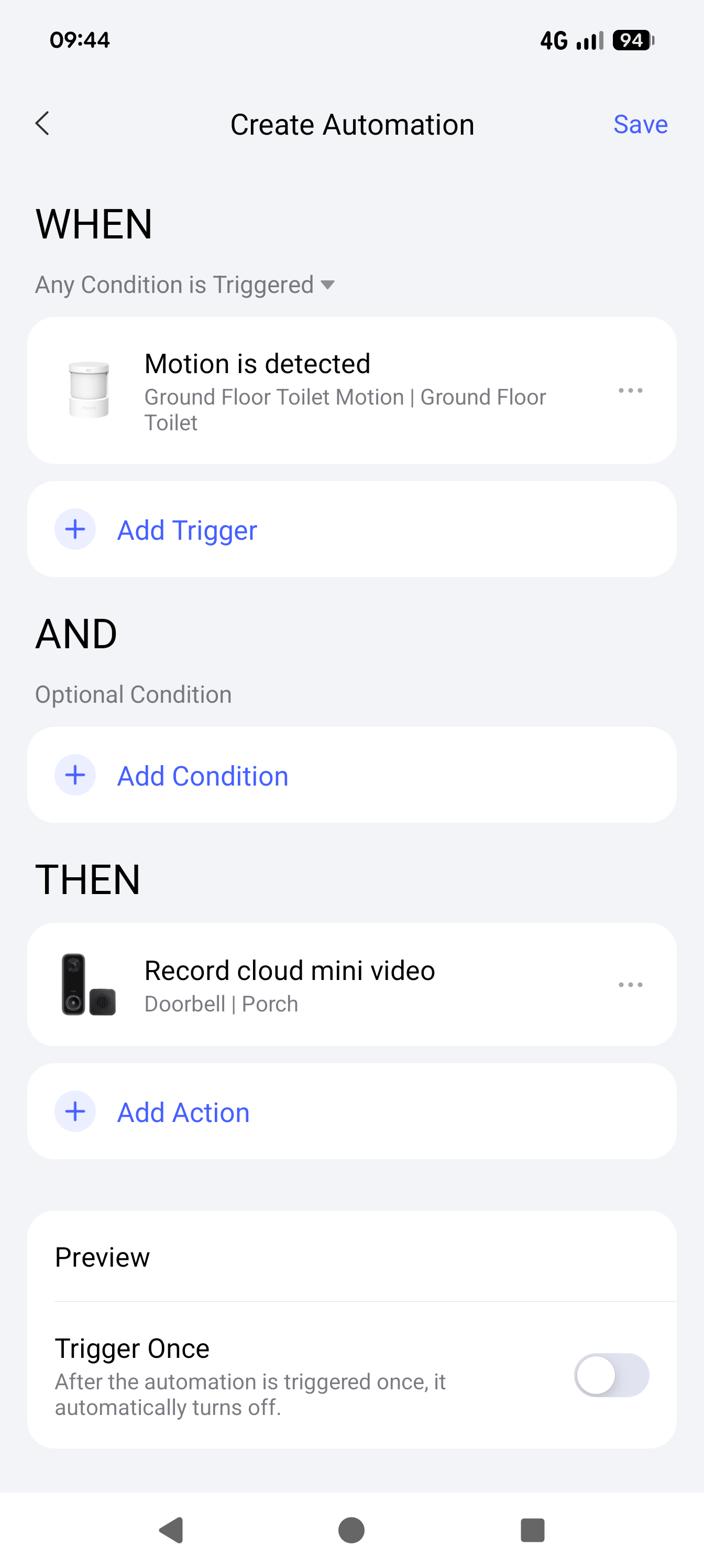Open more options for Motion is detected

tap(630, 390)
